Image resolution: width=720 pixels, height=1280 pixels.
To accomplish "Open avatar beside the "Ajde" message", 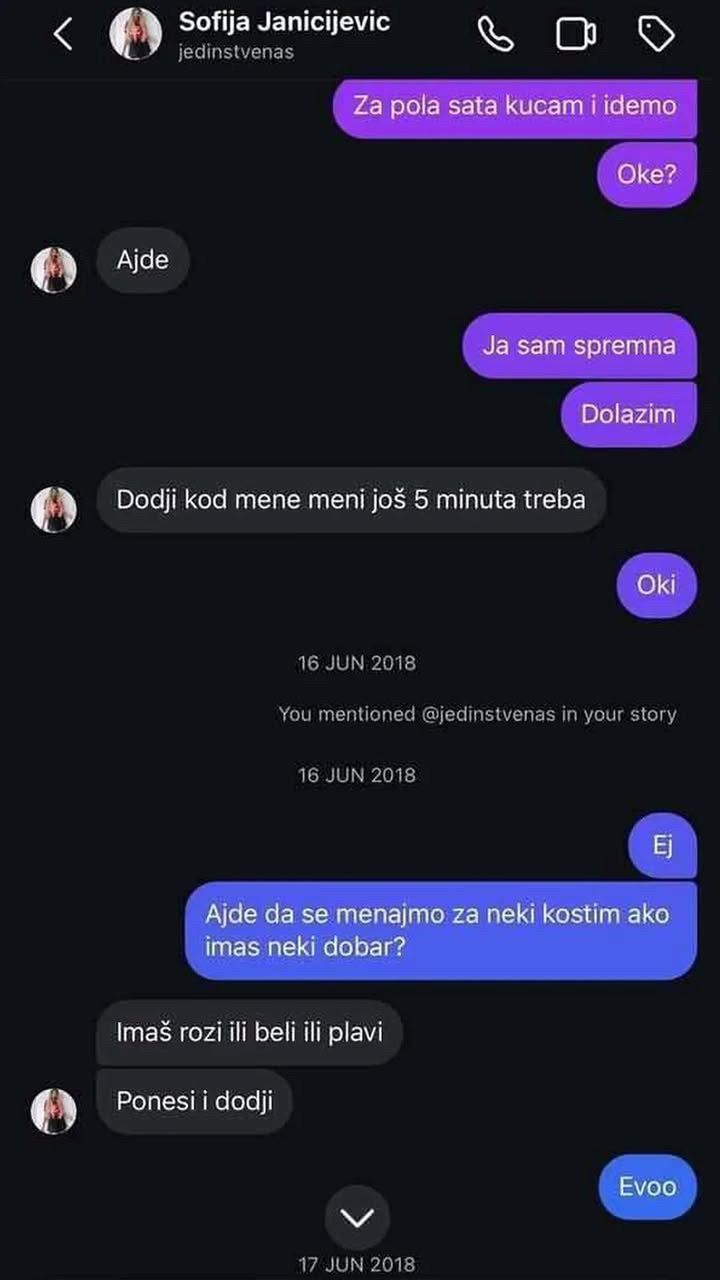I will pyautogui.click(x=54, y=270).
